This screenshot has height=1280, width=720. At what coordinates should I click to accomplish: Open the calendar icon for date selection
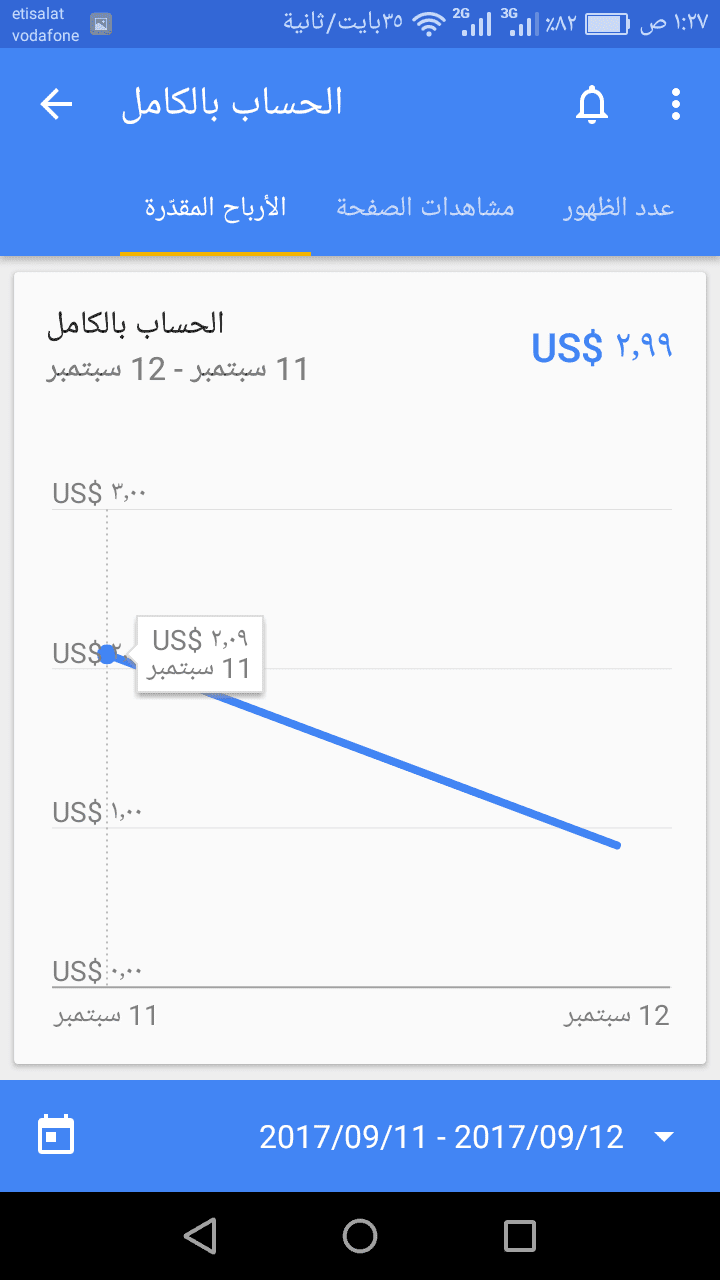(55, 1135)
